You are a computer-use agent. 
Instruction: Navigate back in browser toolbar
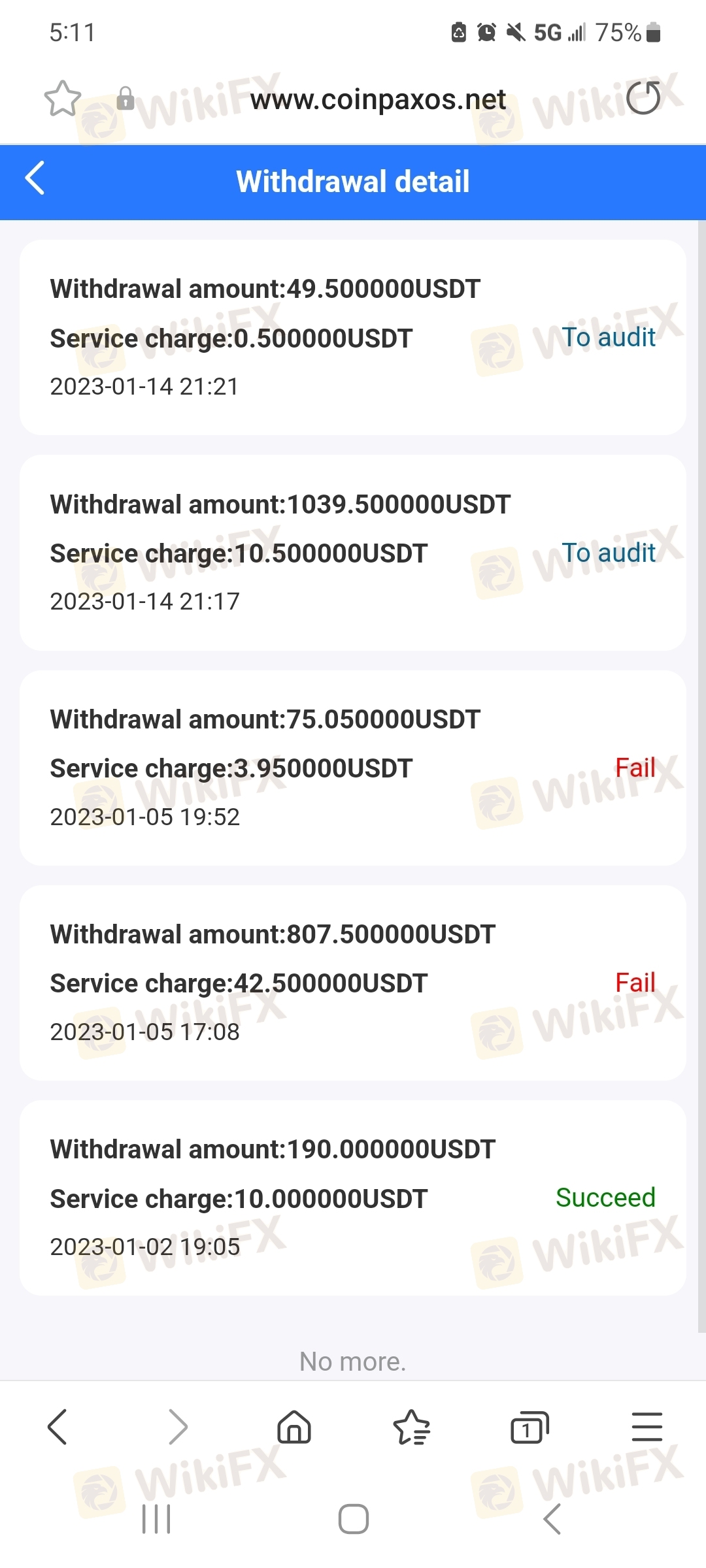pos(58,1427)
